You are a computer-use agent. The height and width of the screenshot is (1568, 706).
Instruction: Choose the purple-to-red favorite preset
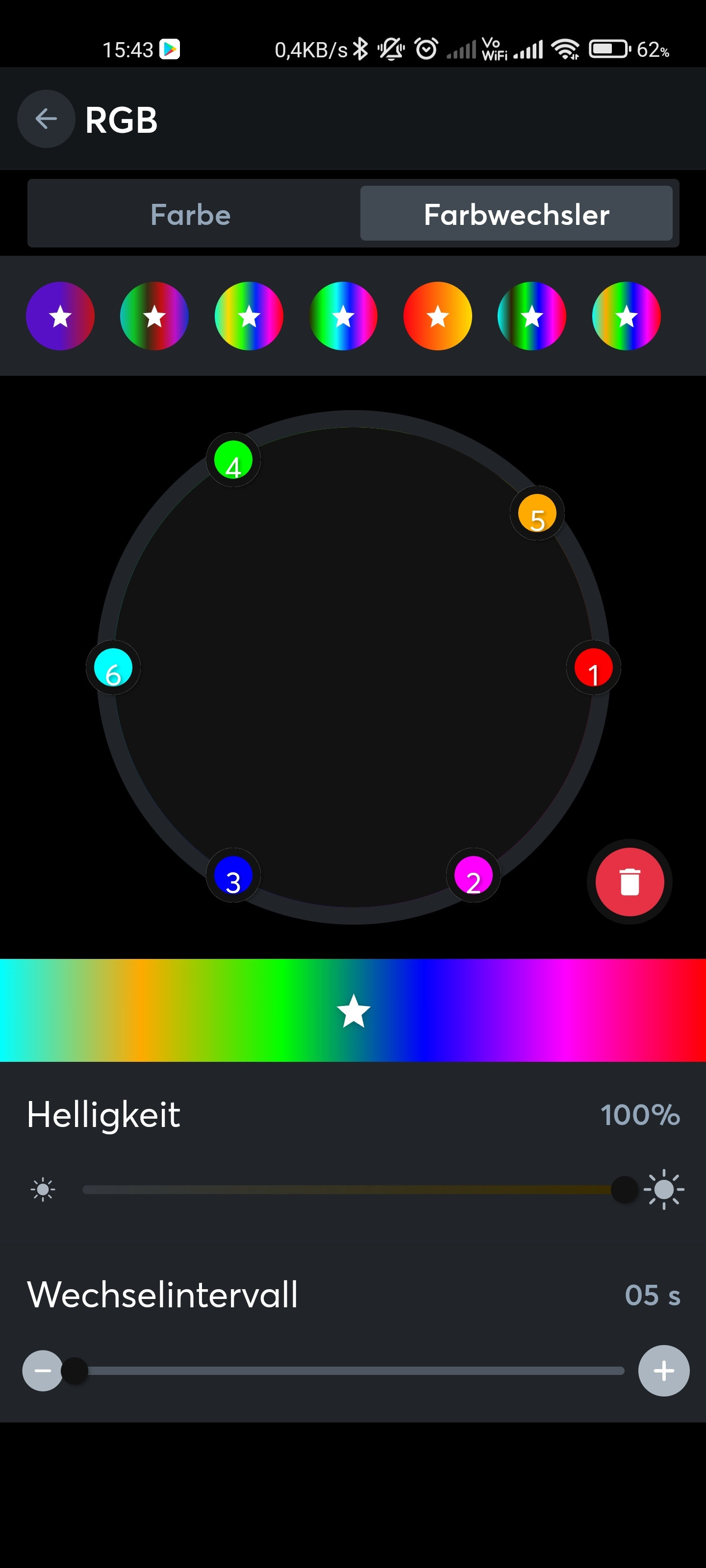pos(60,316)
